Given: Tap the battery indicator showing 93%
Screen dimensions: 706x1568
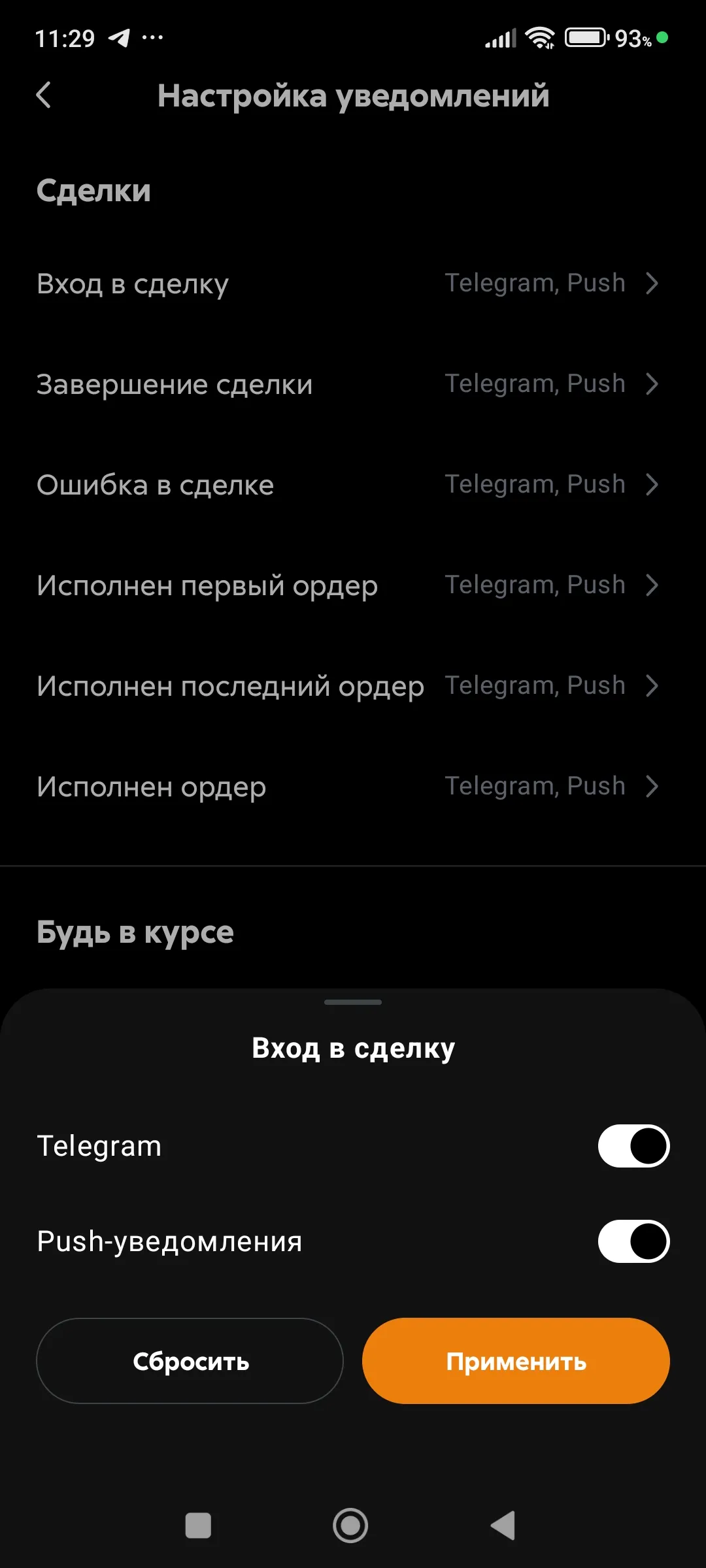Looking at the screenshot, I should click(x=585, y=37).
